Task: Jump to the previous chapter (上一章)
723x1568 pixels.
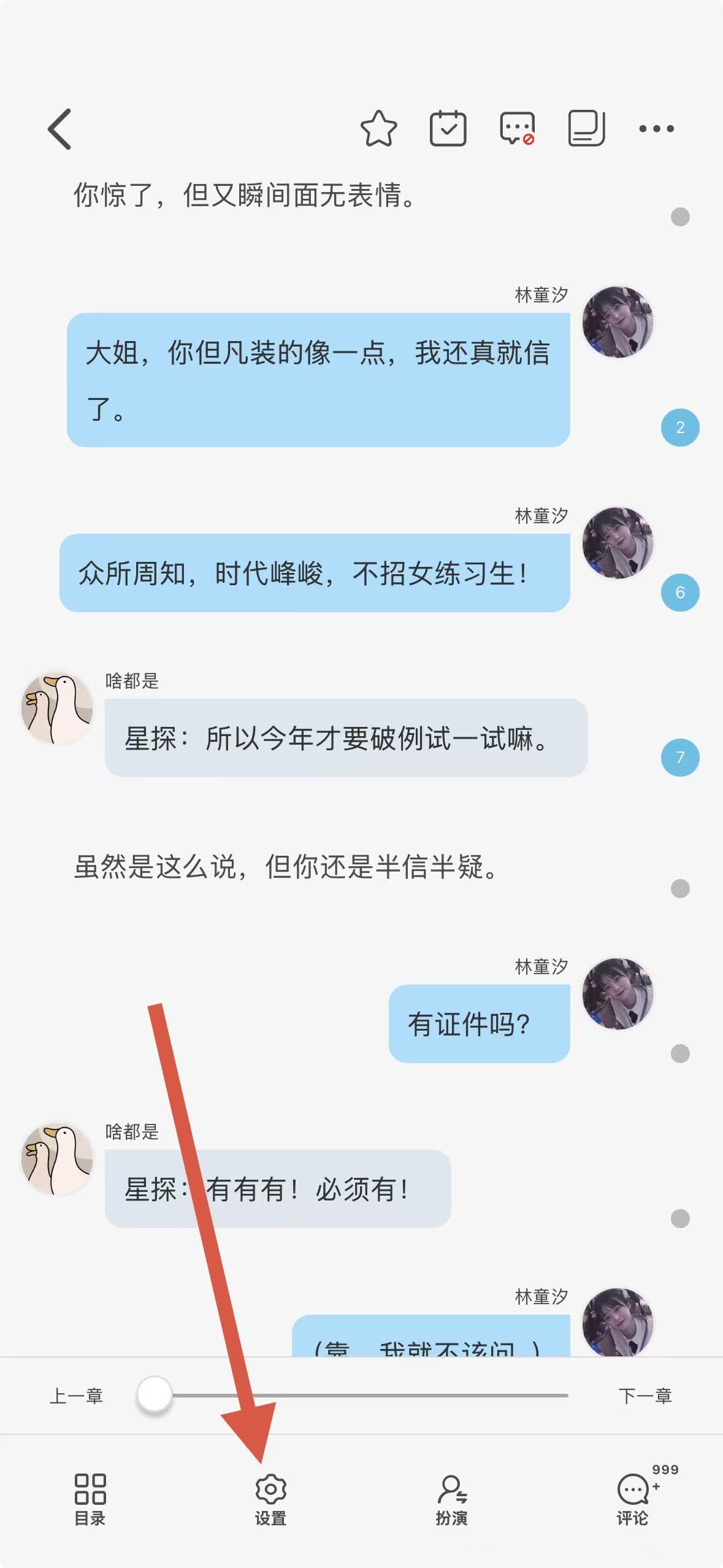Action: pyautogui.click(x=76, y=1396)
